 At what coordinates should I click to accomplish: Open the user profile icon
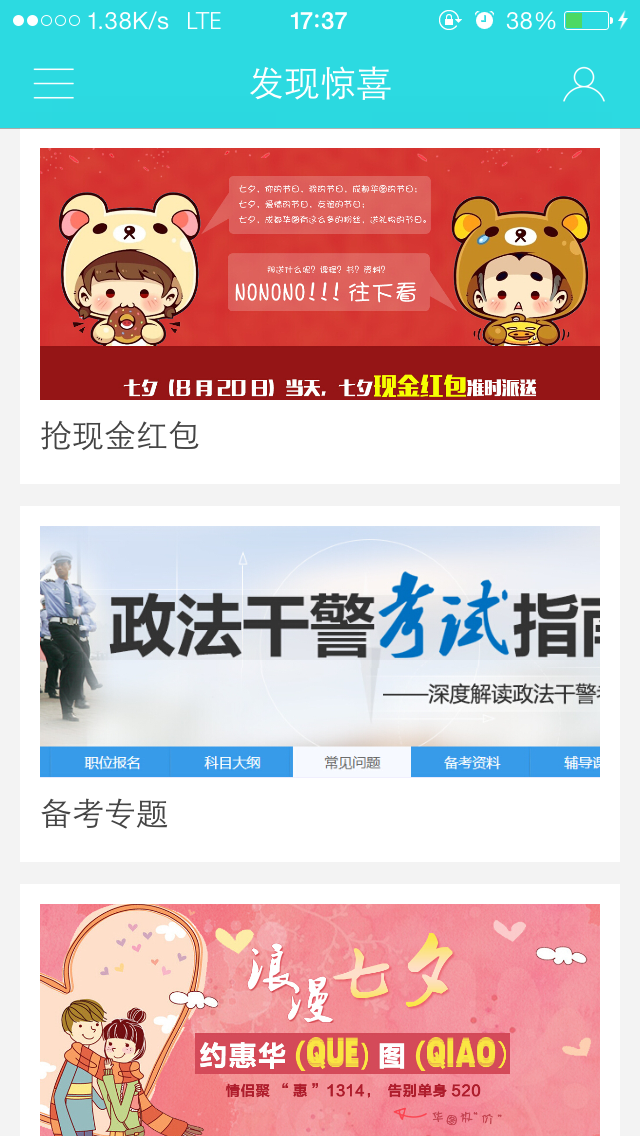click(583, 85)
